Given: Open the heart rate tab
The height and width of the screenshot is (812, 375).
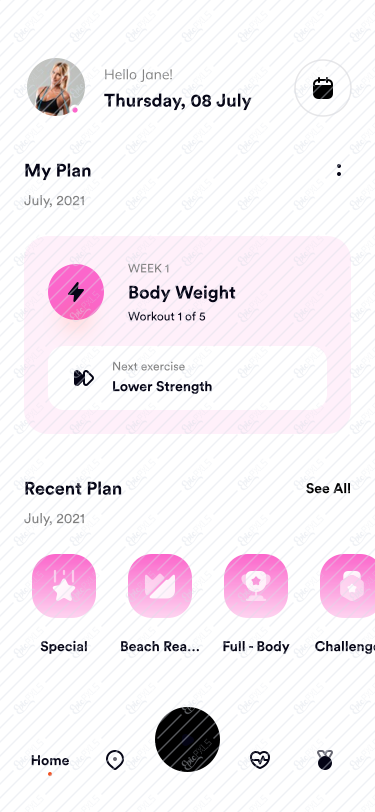Looking at the screenshot, I should point(260,760).
